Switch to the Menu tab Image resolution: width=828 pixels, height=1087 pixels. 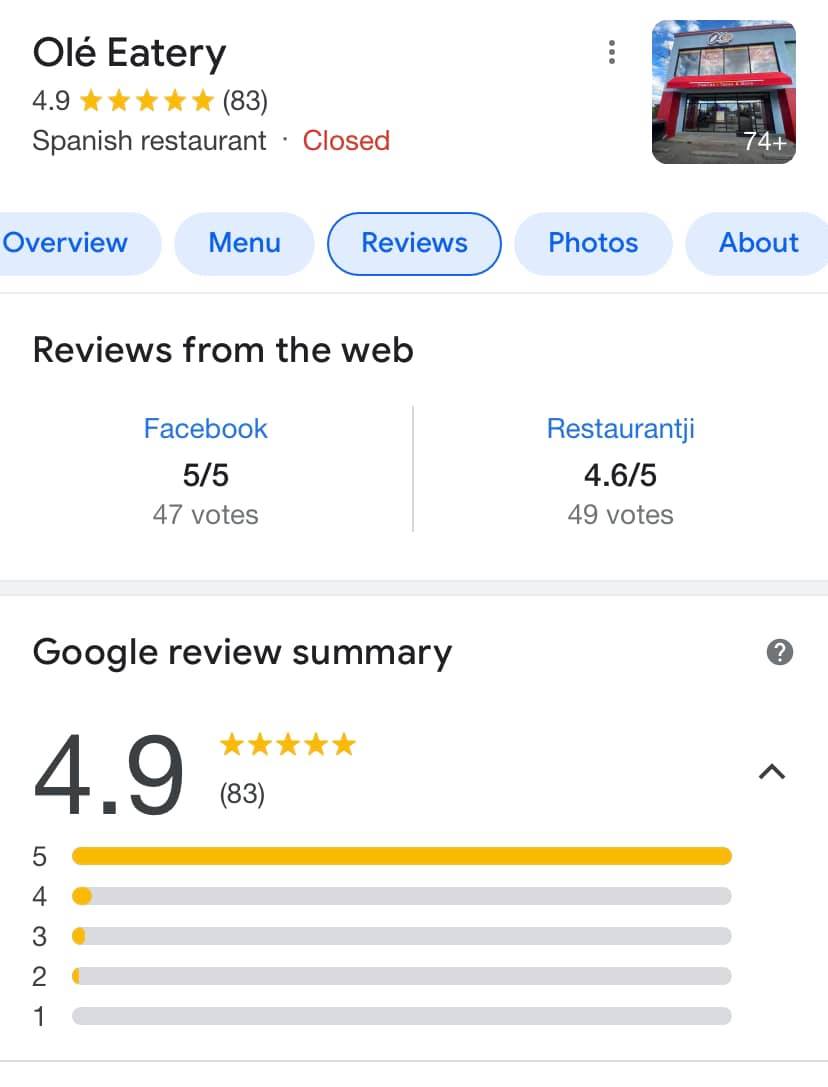click(244, 243)
